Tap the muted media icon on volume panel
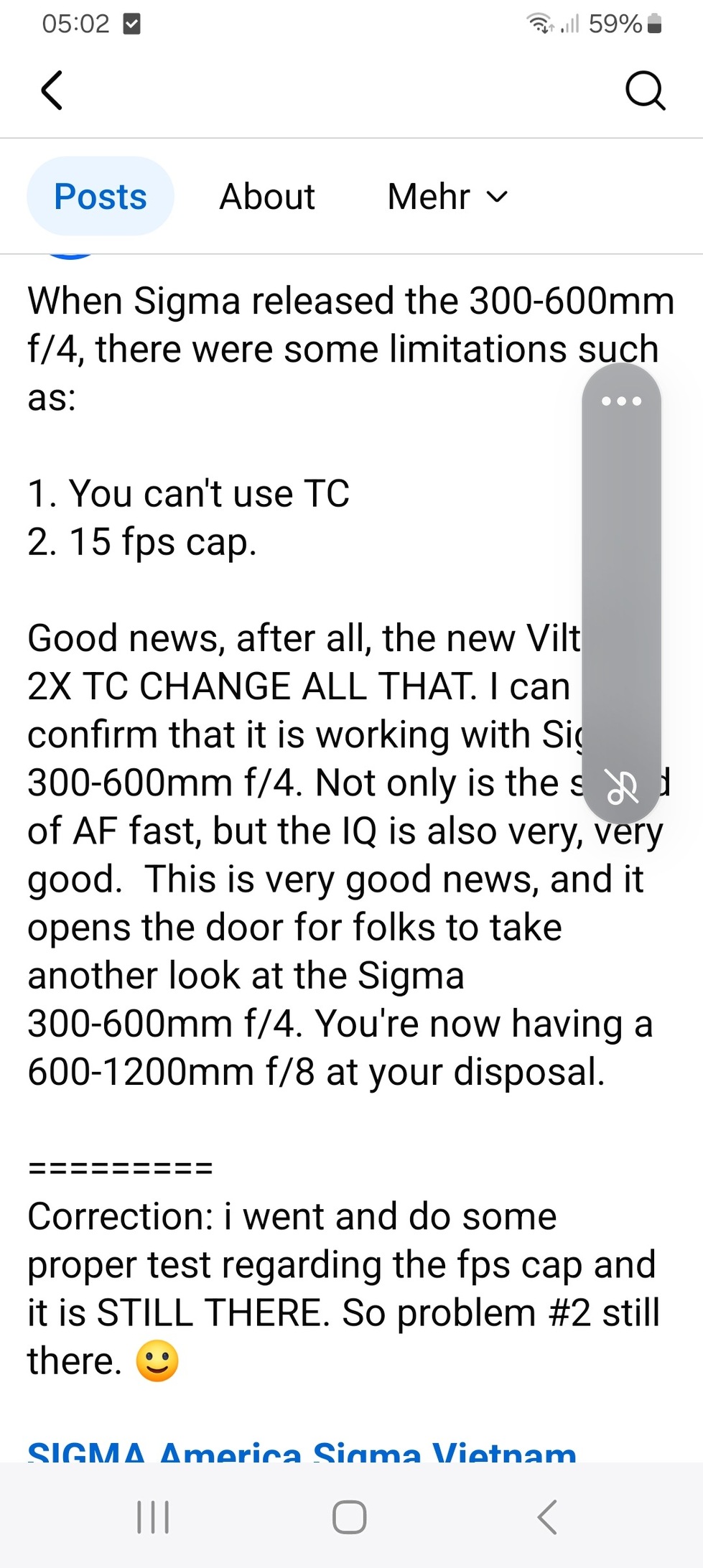 point(622,787)
